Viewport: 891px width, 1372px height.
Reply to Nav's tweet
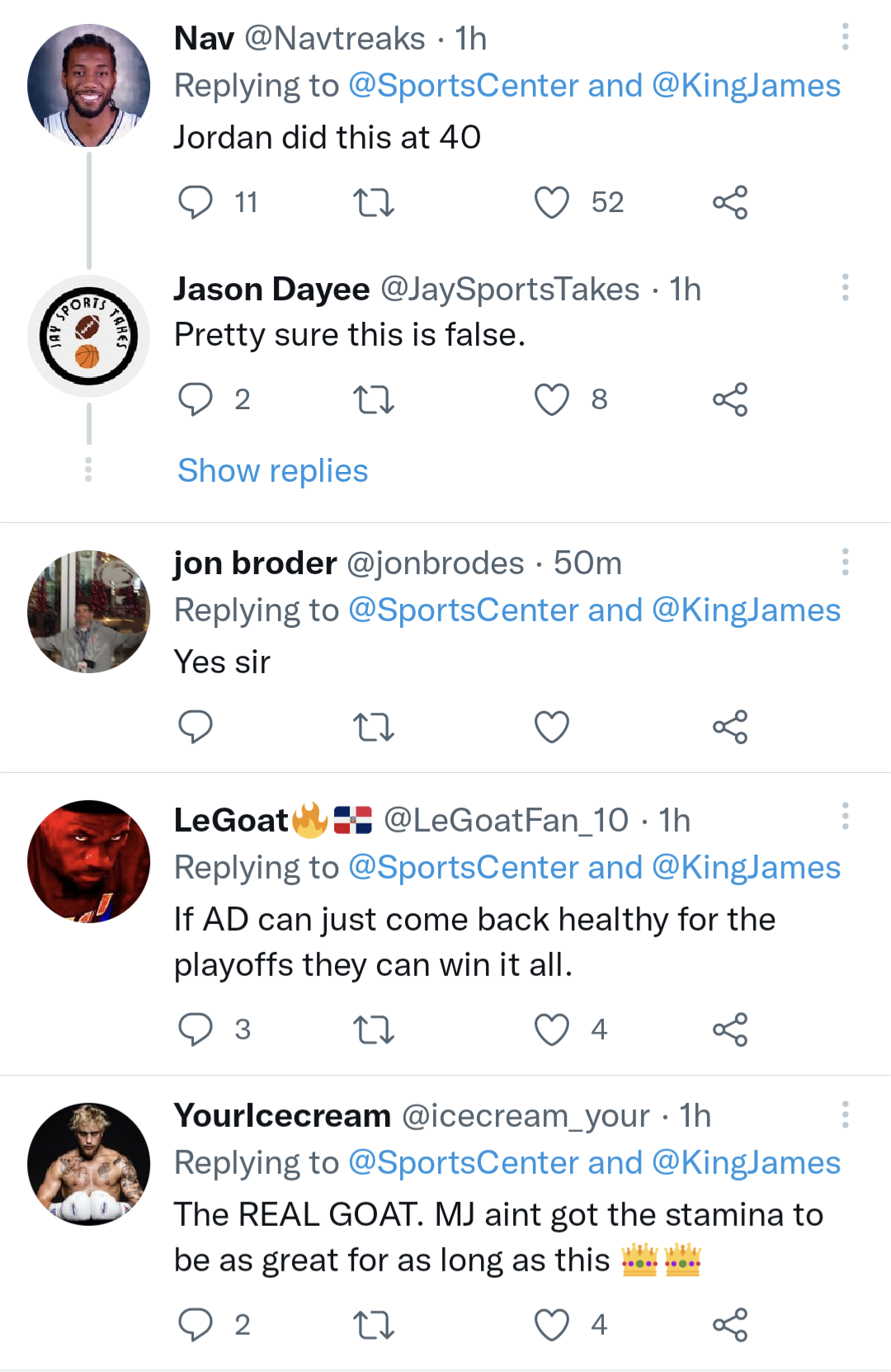[196, 202]
